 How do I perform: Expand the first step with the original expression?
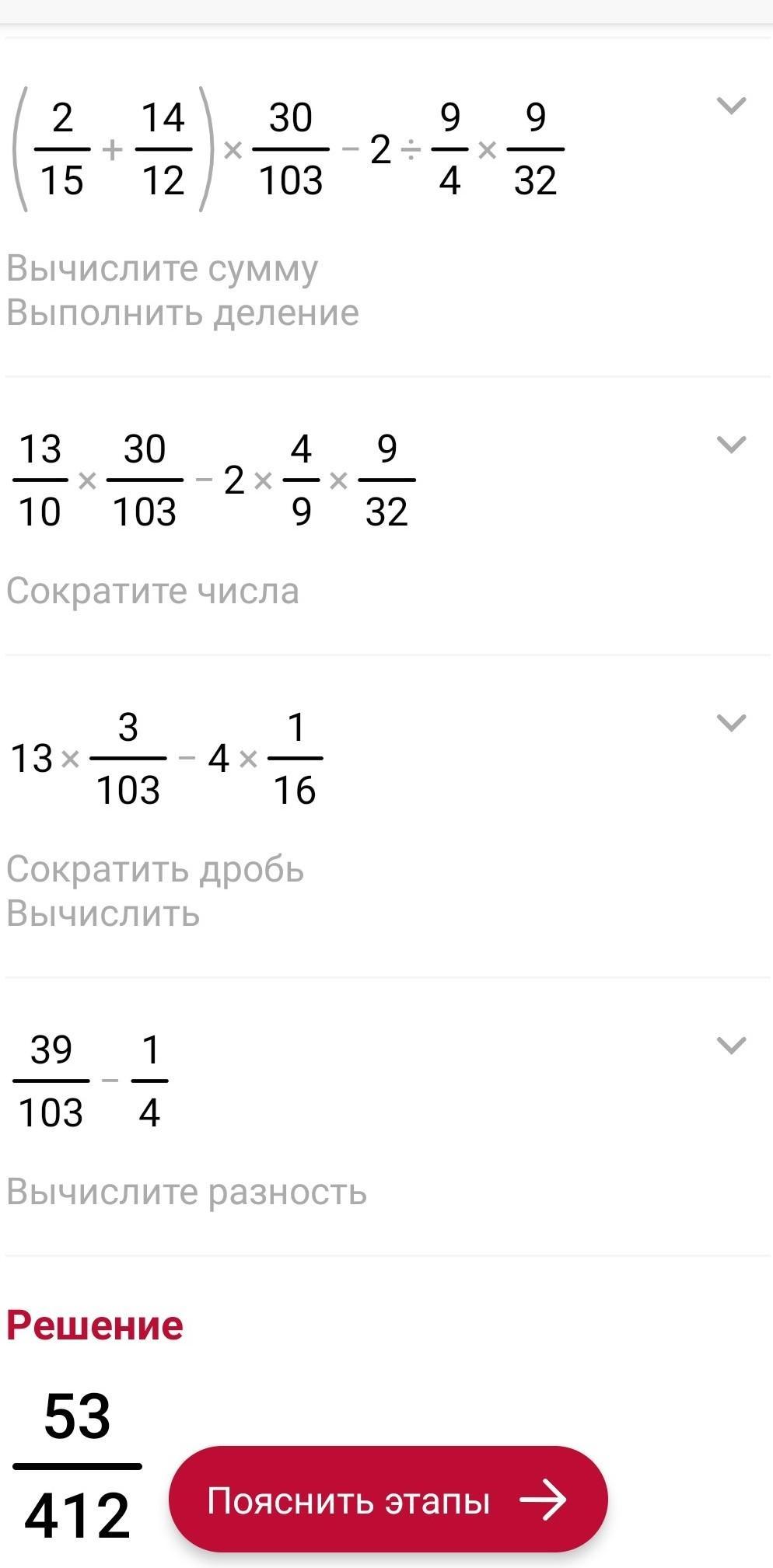tap(730, 105)
